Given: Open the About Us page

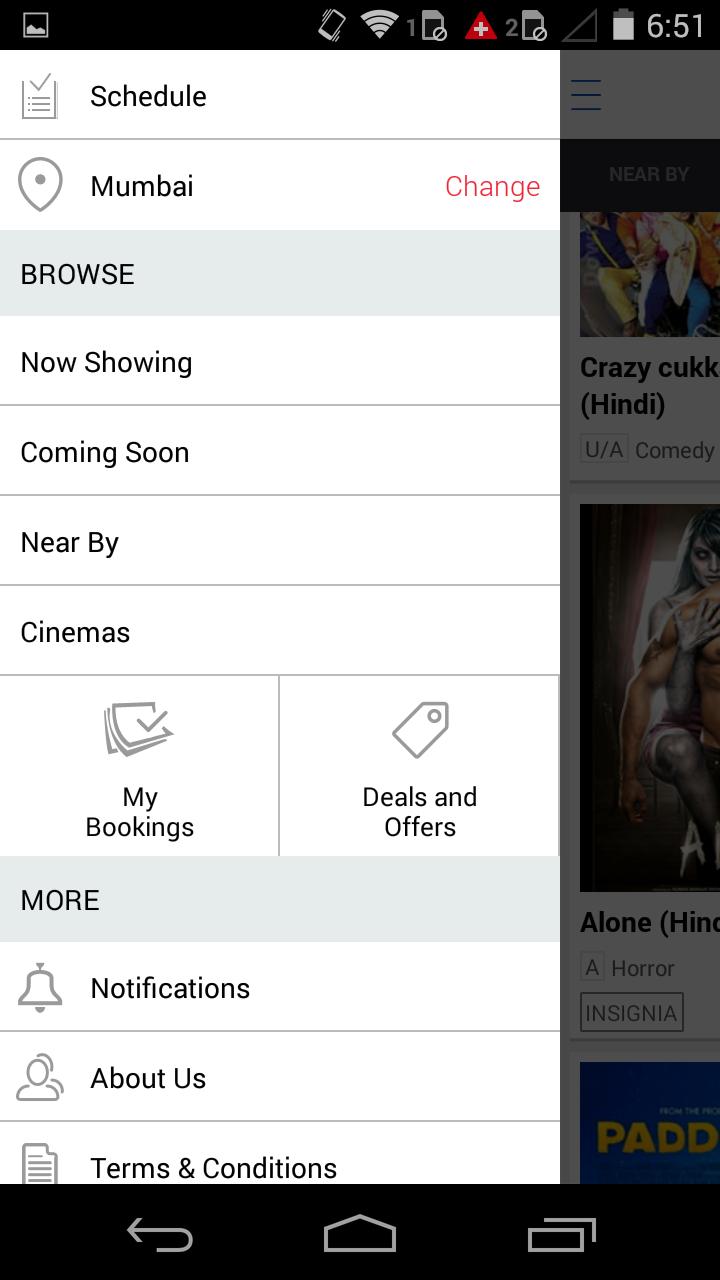Looking at the screenshot, I should pyautogui.click(x=148, y=1078).
